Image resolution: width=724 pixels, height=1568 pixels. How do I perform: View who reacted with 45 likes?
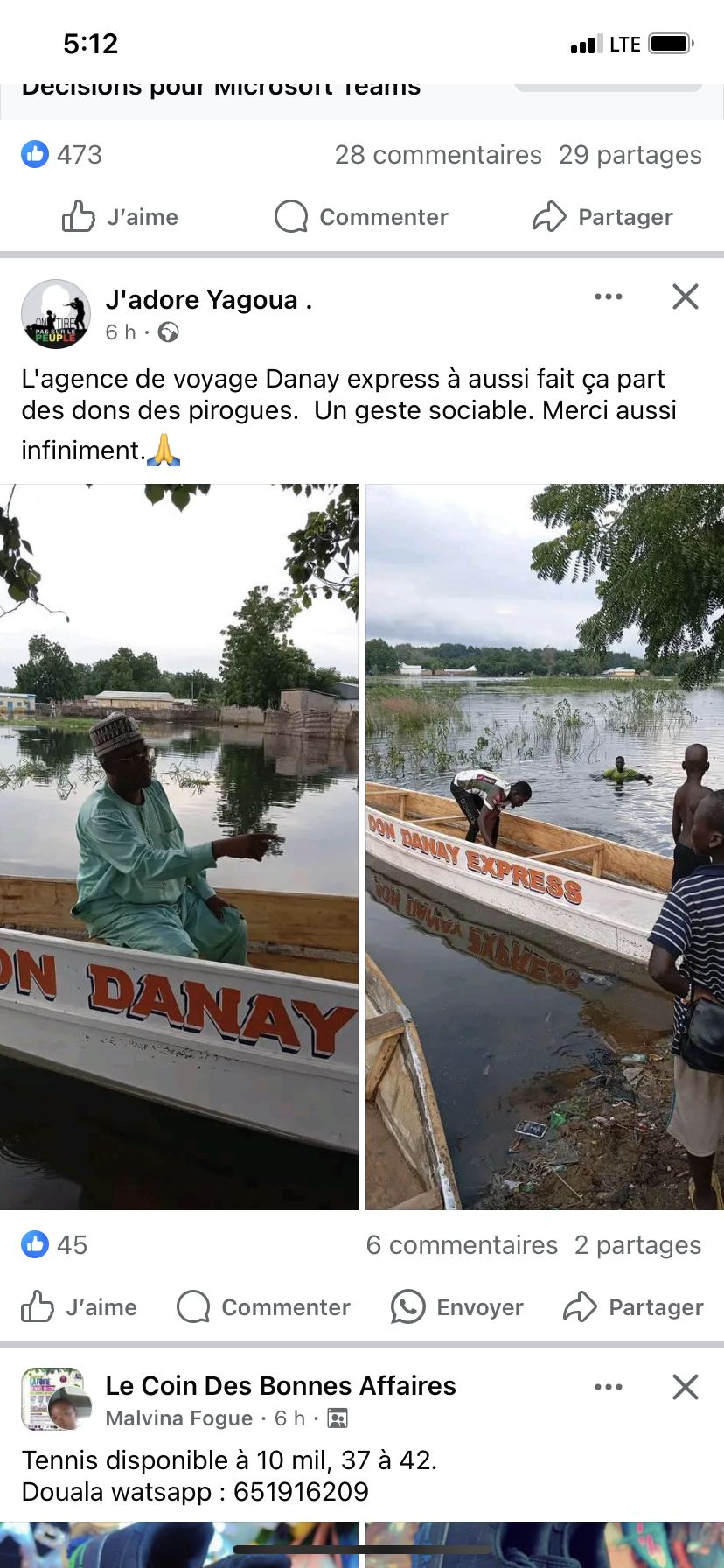point(54,1244)
